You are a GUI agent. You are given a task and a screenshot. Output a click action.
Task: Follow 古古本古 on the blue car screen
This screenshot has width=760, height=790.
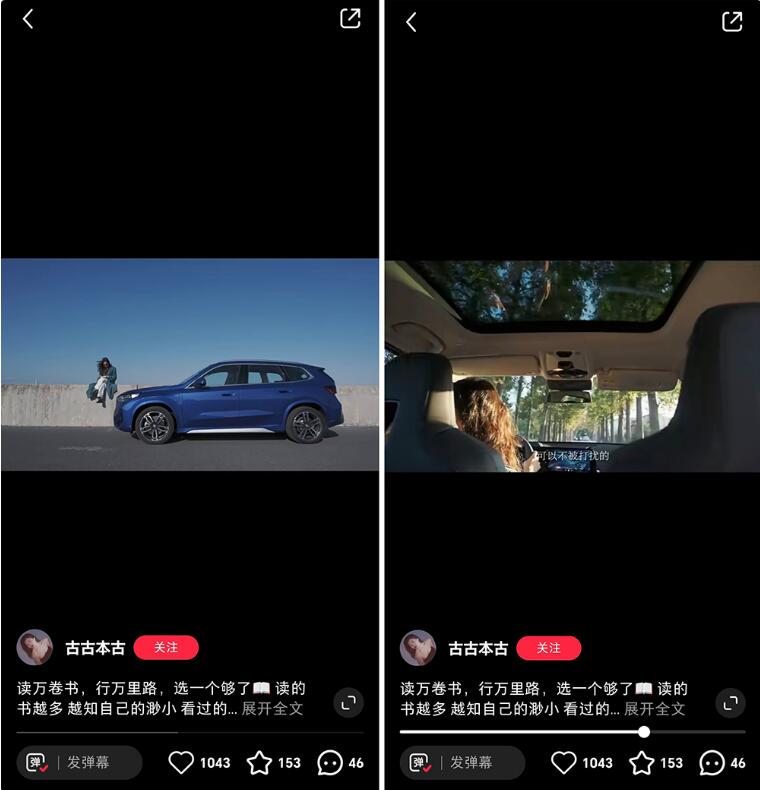[x=166, y=648]
